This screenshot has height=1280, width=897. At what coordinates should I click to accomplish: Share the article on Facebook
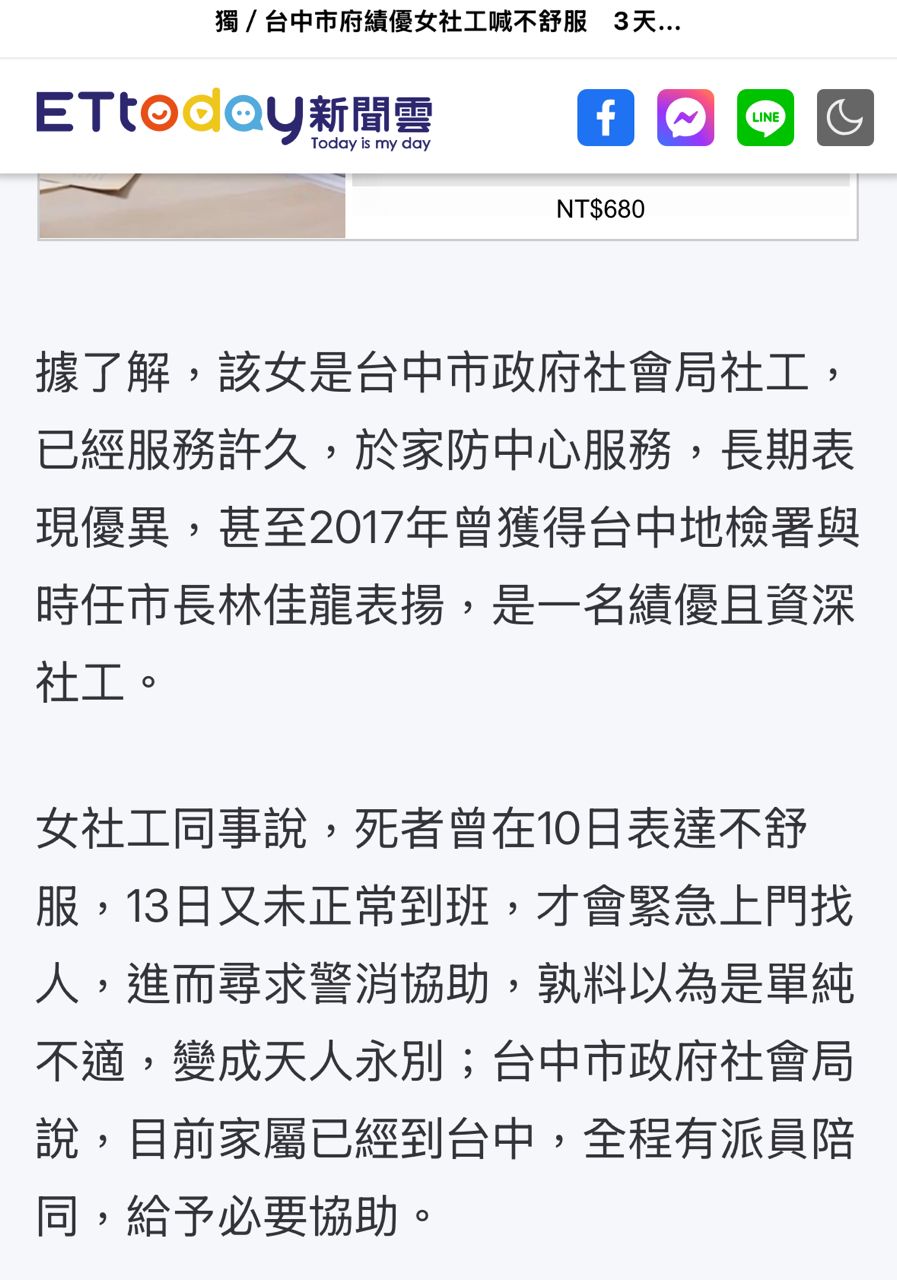pyautogui.click(x=606, y=118)
